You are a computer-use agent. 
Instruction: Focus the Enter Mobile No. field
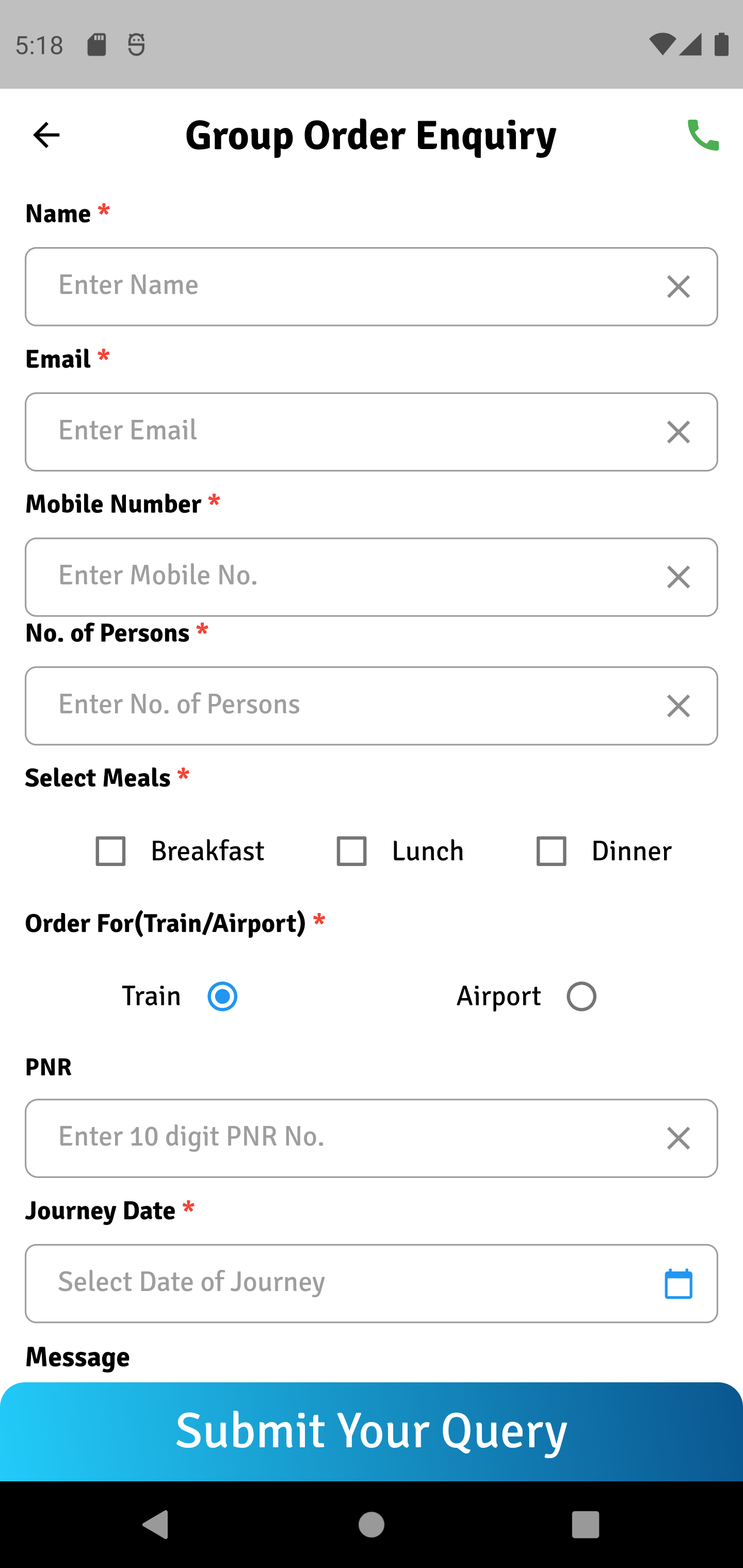point(341,577)
